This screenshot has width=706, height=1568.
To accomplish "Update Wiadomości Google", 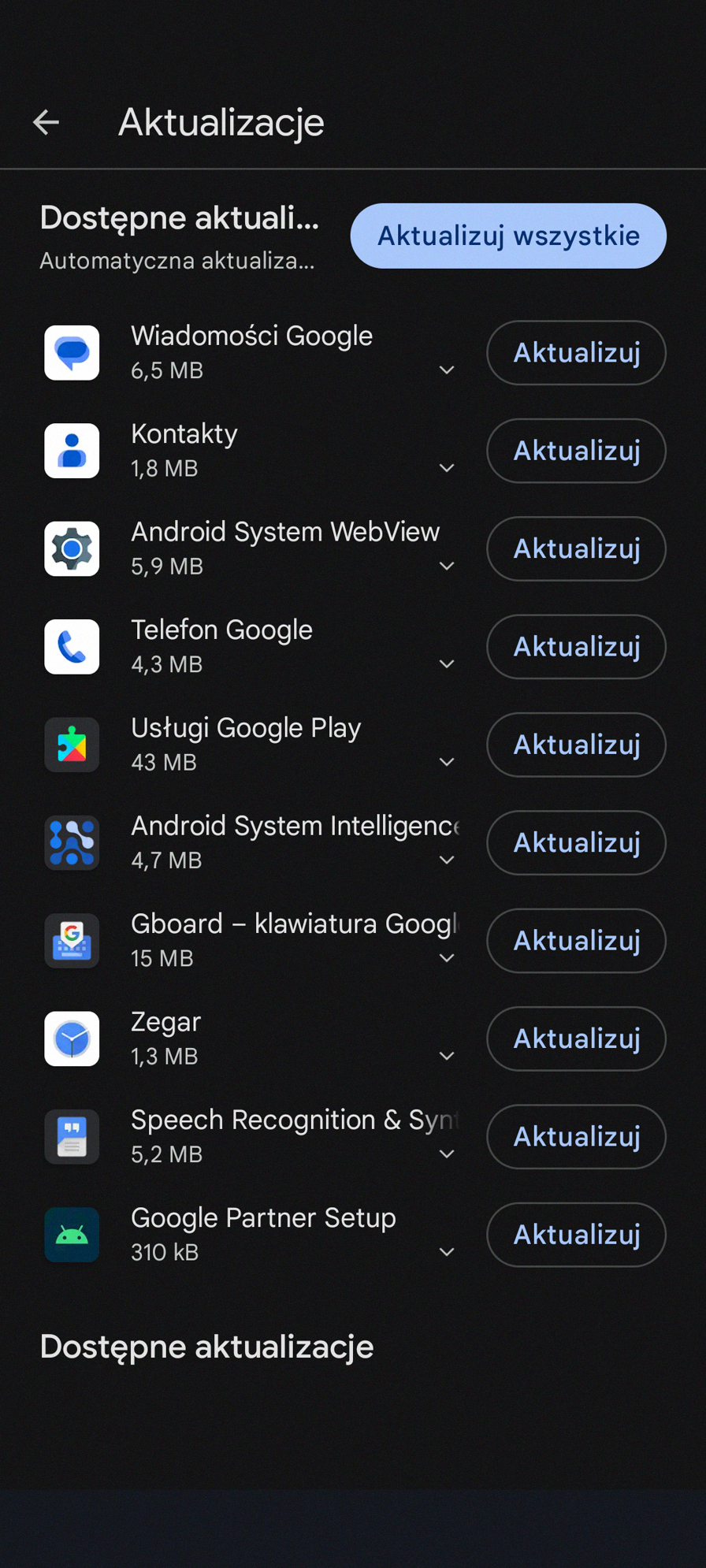I will pos(576,353).
